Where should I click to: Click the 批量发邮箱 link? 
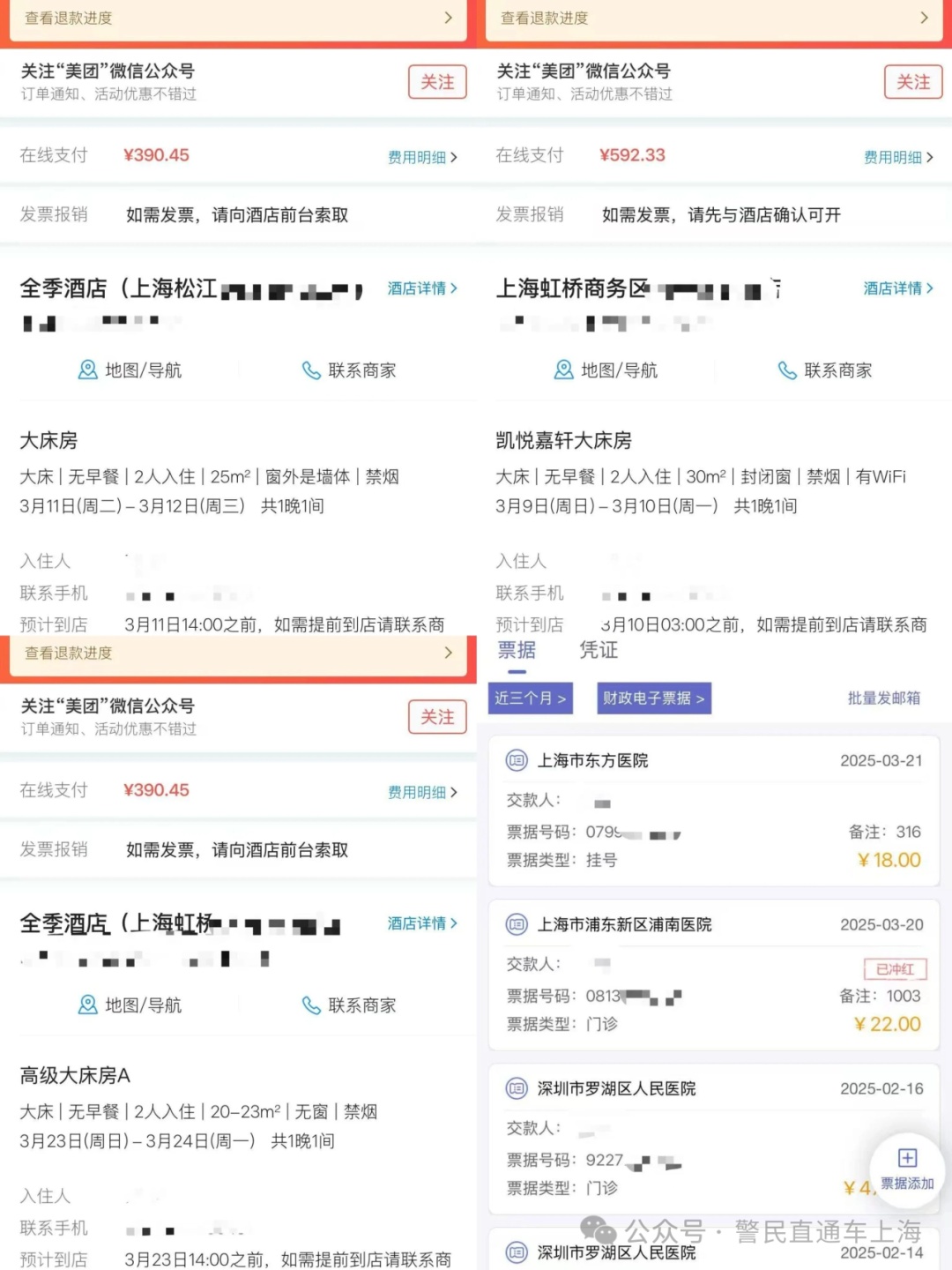(x=882, y=698)
